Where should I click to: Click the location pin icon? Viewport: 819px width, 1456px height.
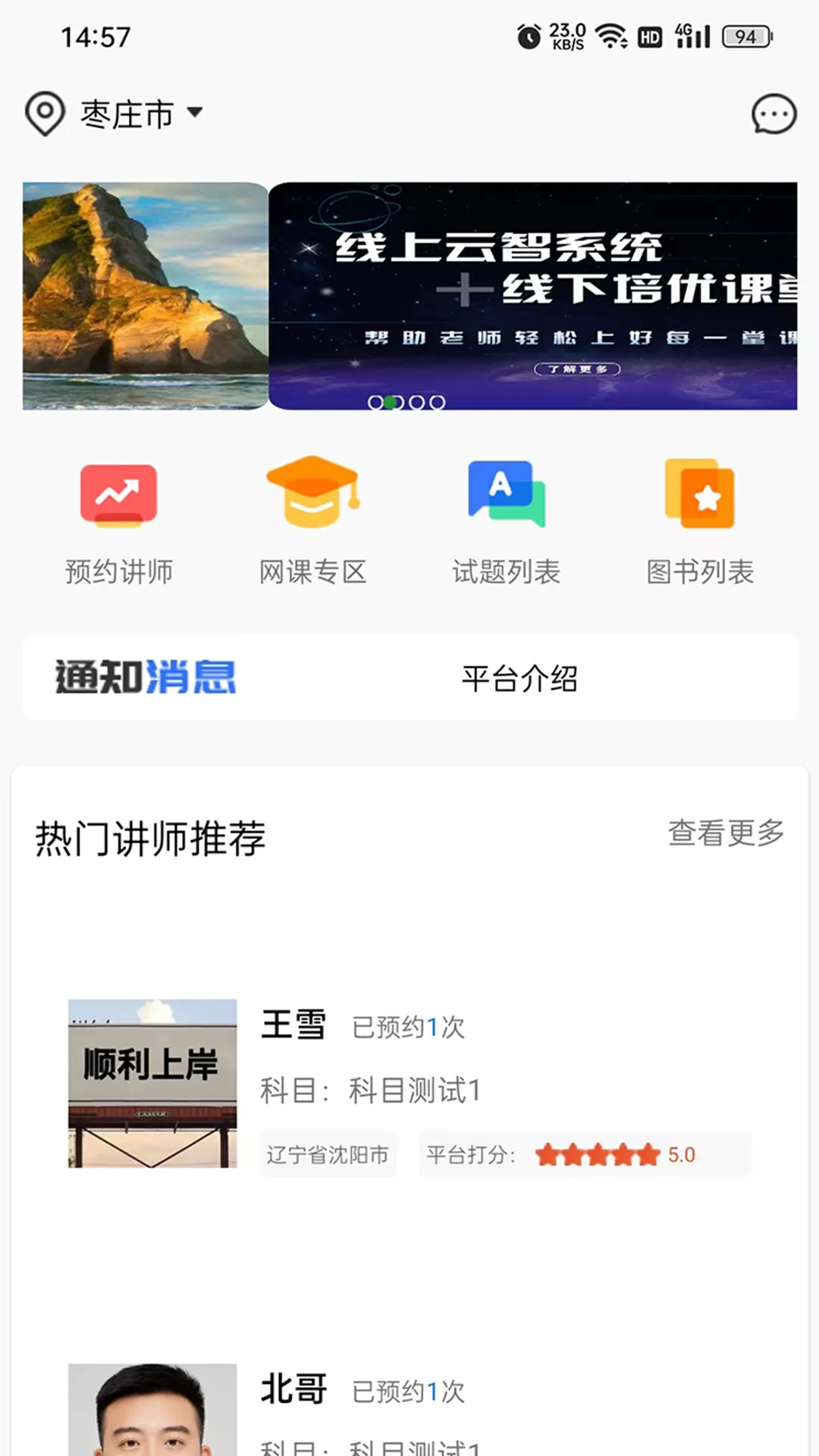(43, 112)
